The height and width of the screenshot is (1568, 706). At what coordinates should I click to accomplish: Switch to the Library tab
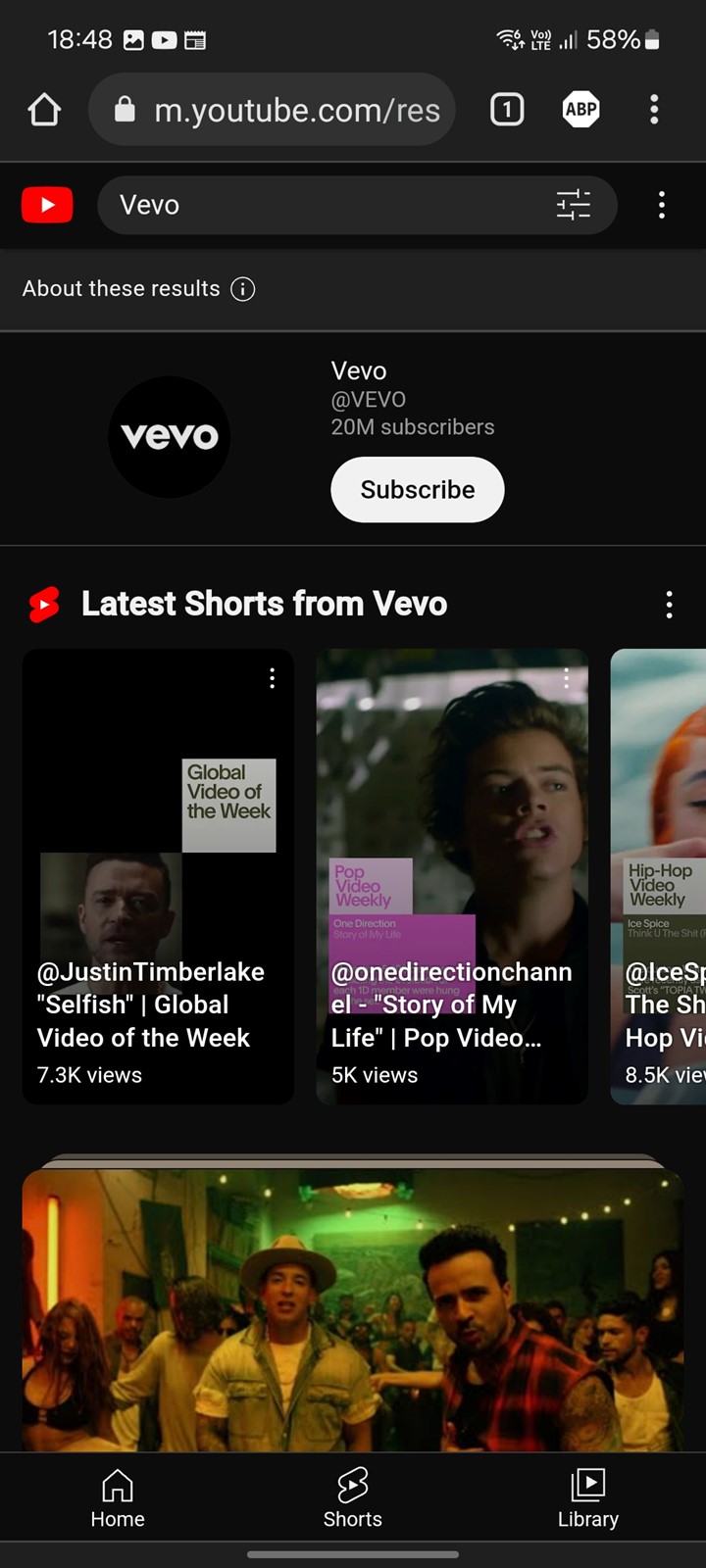588,1497
